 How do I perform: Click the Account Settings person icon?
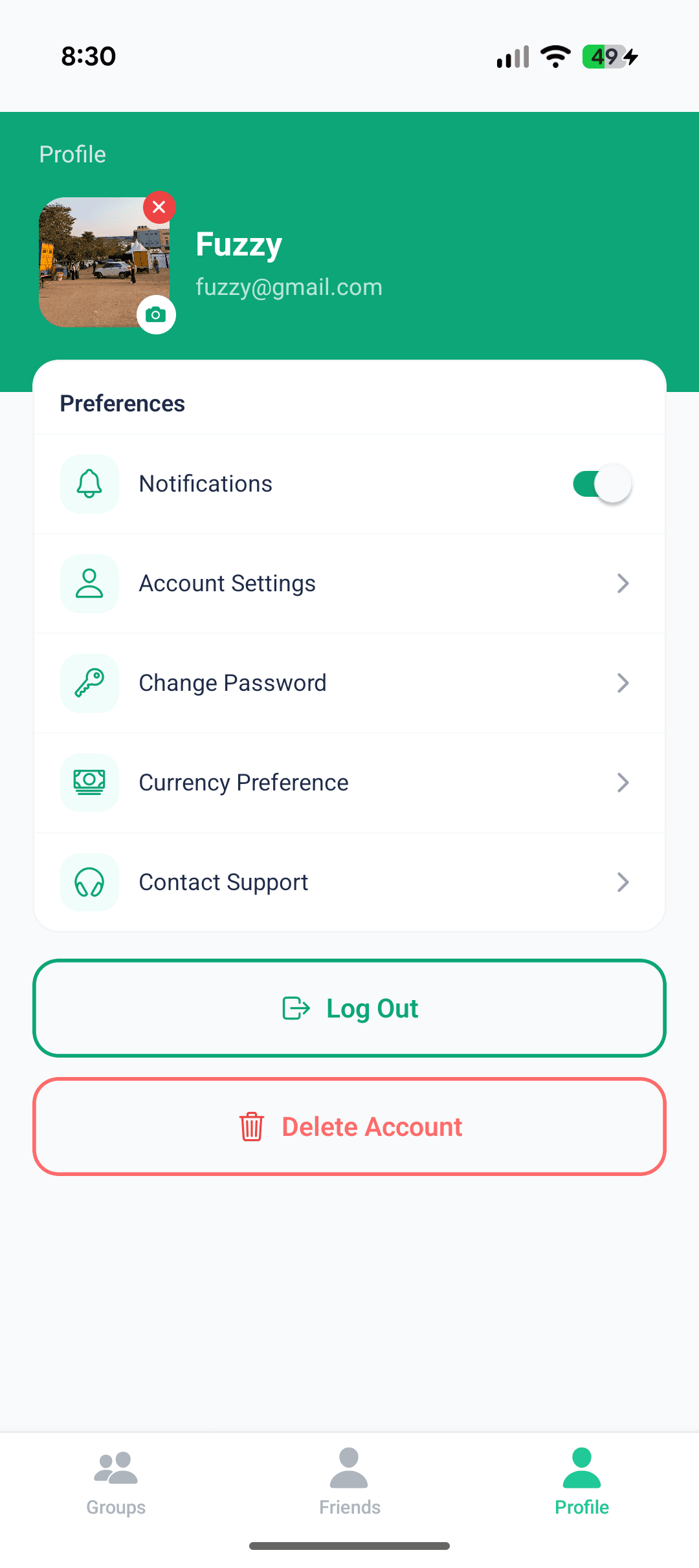pos(89,583)
